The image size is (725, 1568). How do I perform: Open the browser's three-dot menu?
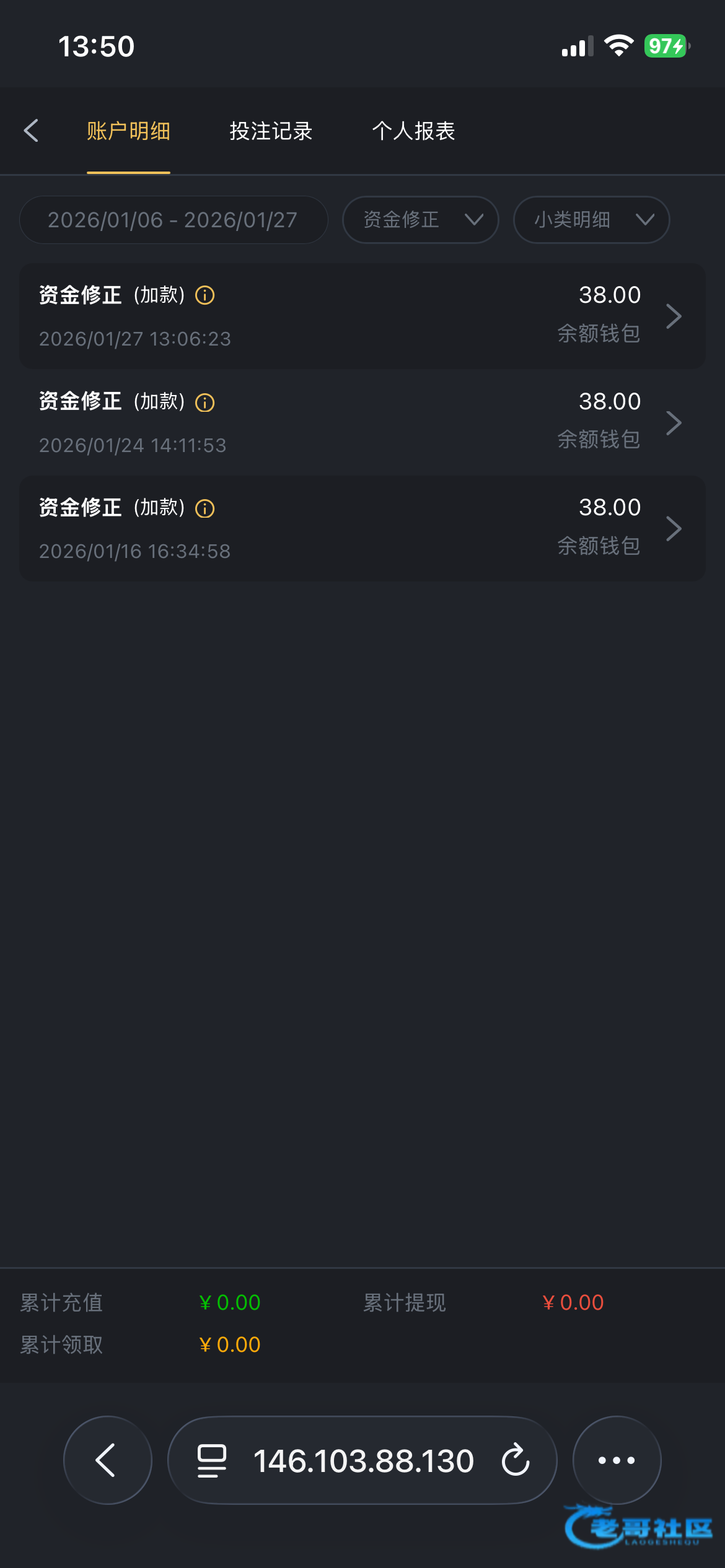coord(617,1460)
